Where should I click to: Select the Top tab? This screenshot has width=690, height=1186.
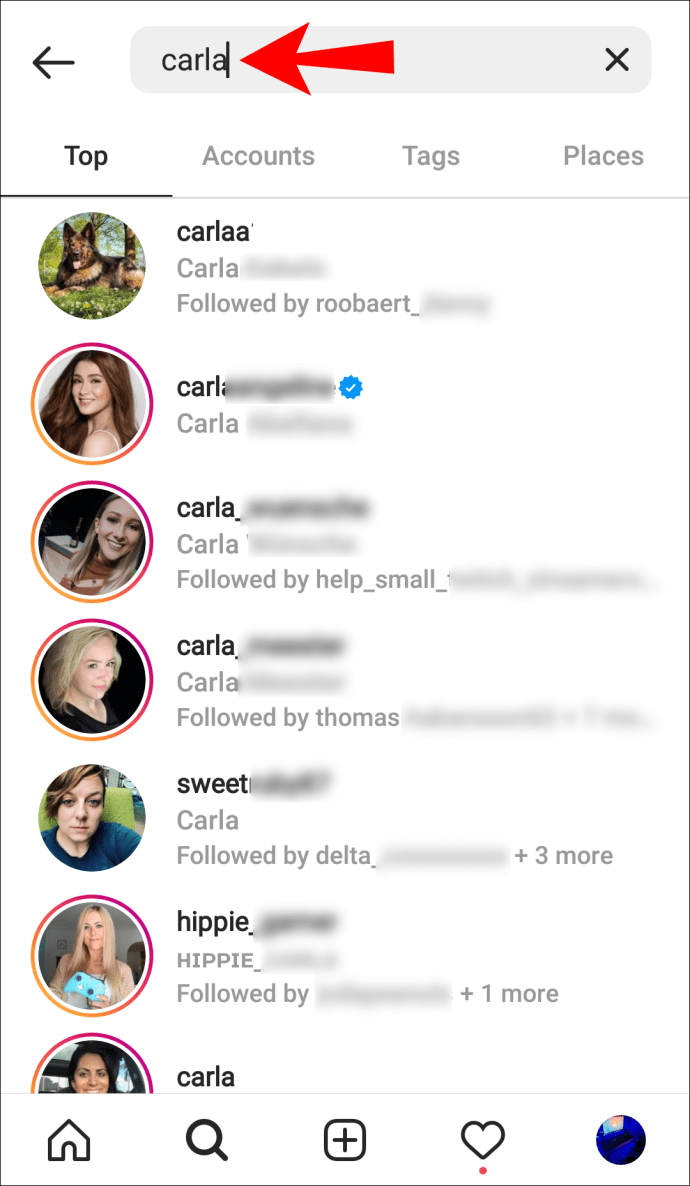tap(86, 156)
